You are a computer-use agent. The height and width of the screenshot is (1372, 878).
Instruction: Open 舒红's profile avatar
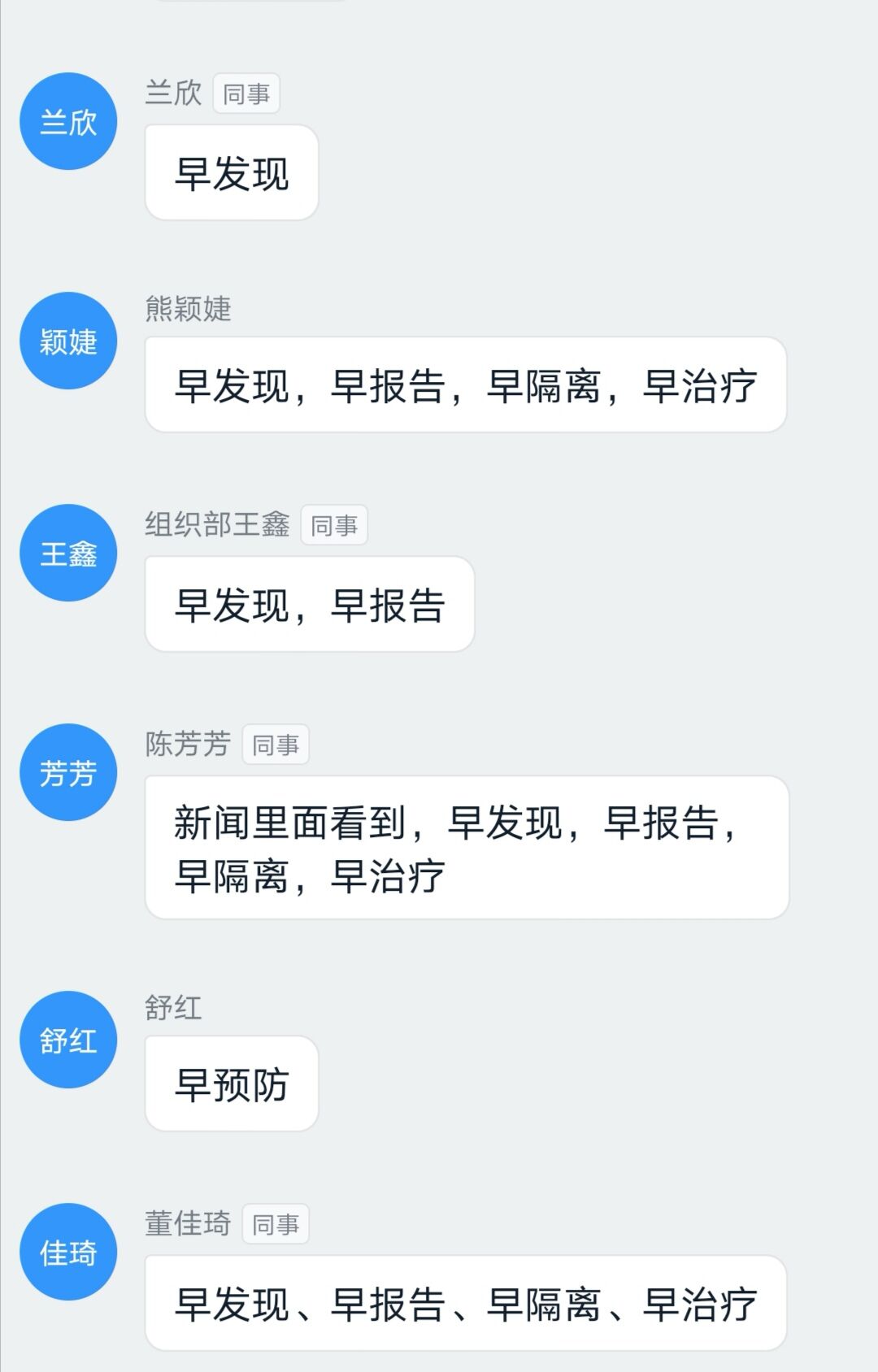pos(68,1040)
